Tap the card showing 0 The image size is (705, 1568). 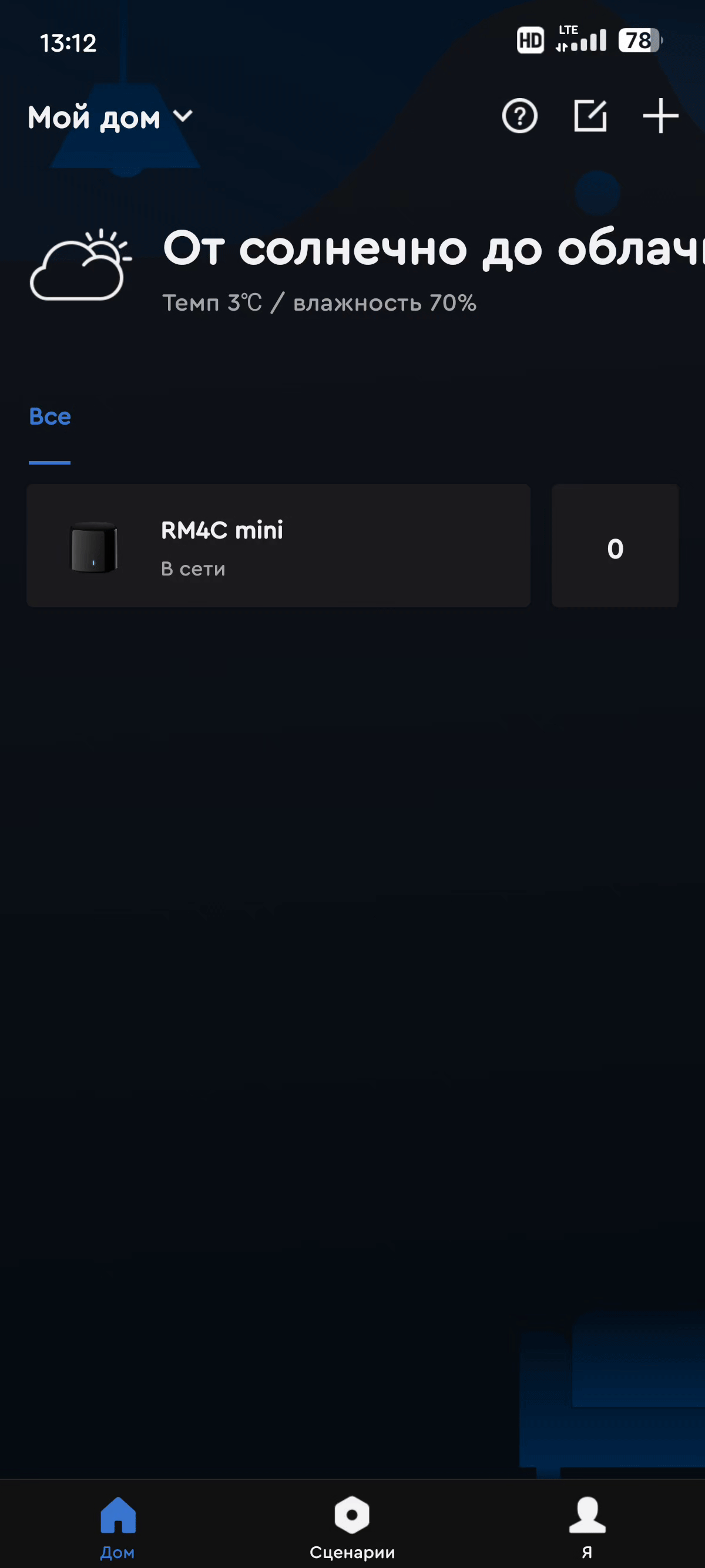click(x=615, y=546)
